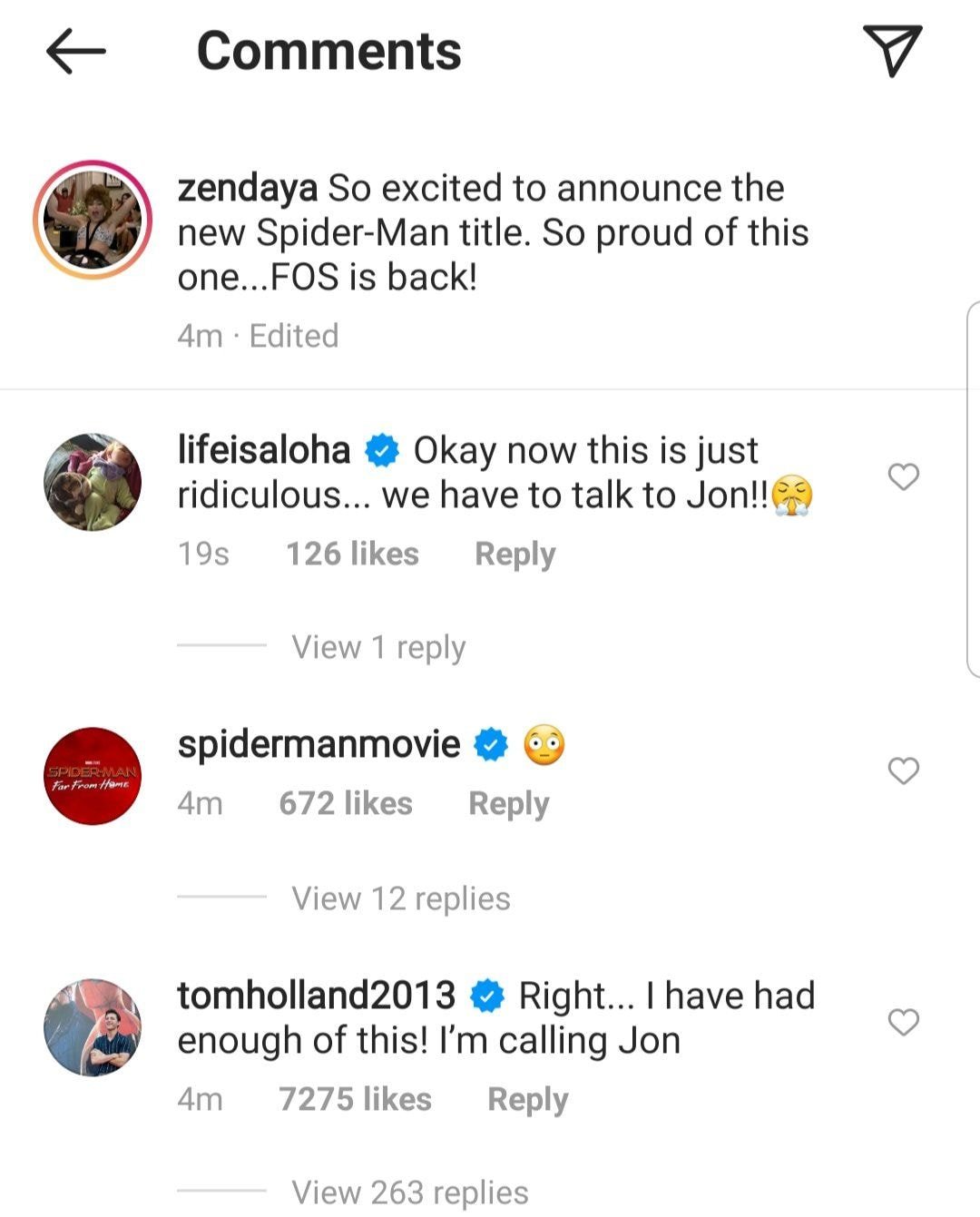This screenshot has width=980, height=1217.
Task: Like lifeisaloha's comment
Action: 903,476
